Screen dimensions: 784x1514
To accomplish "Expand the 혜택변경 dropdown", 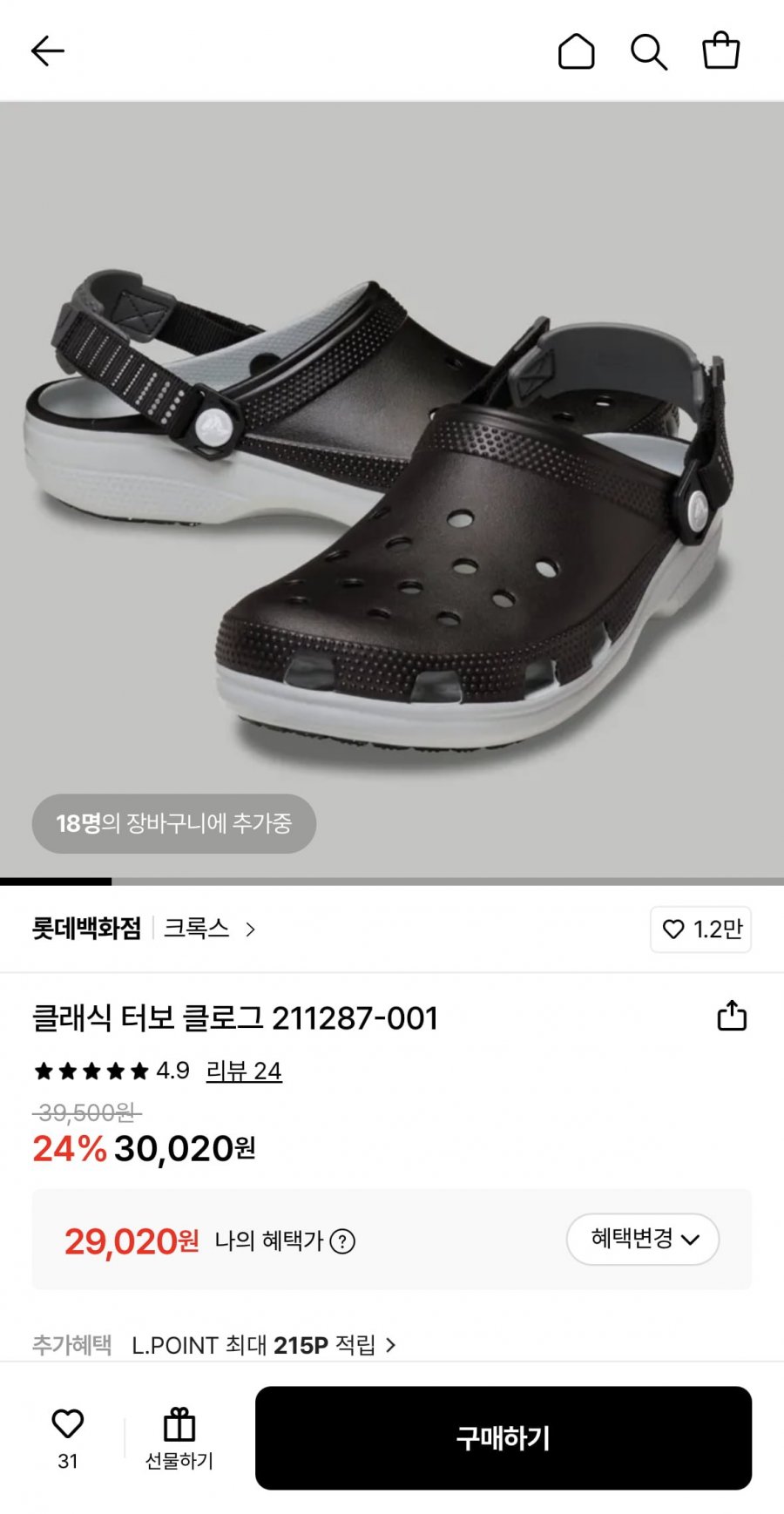I will pos(643,1239).
